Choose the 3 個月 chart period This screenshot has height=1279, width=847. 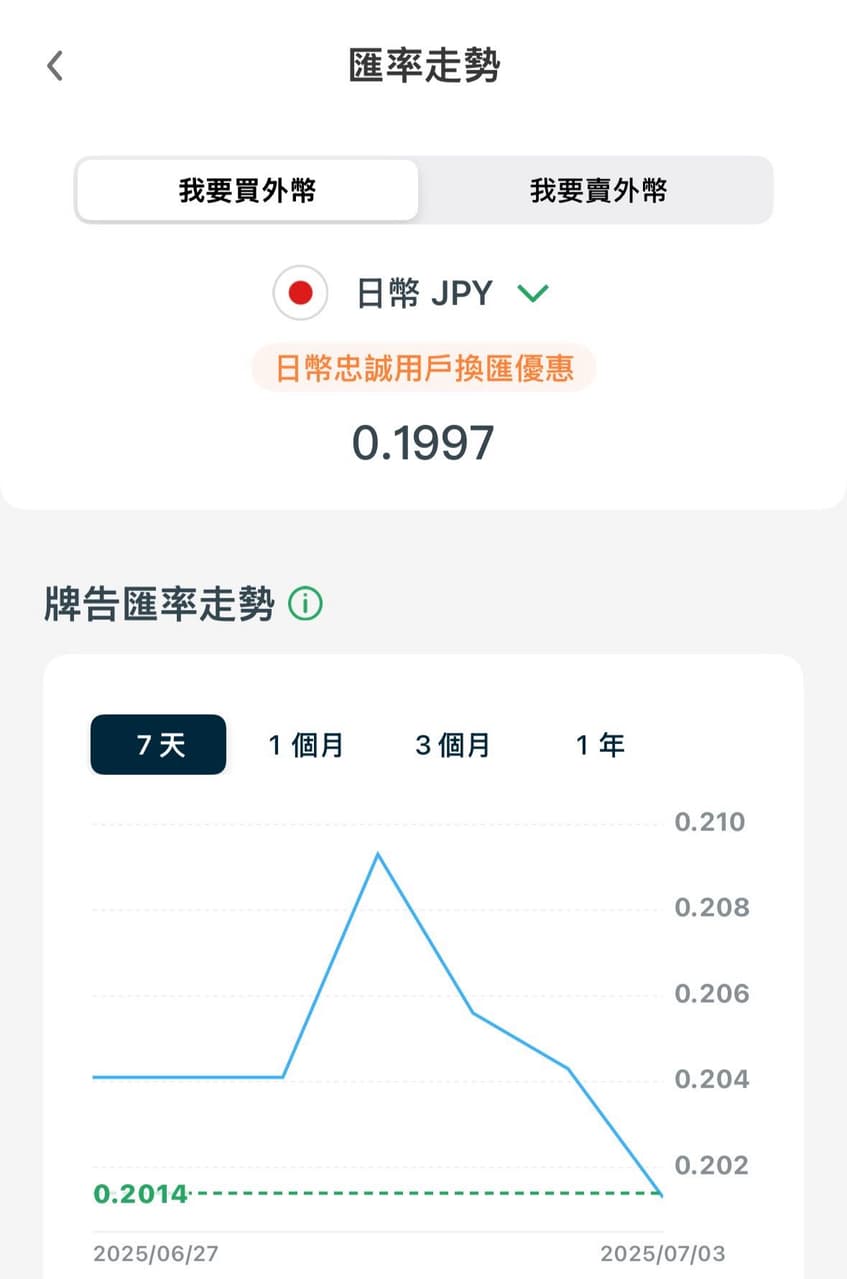pos(452,744)
